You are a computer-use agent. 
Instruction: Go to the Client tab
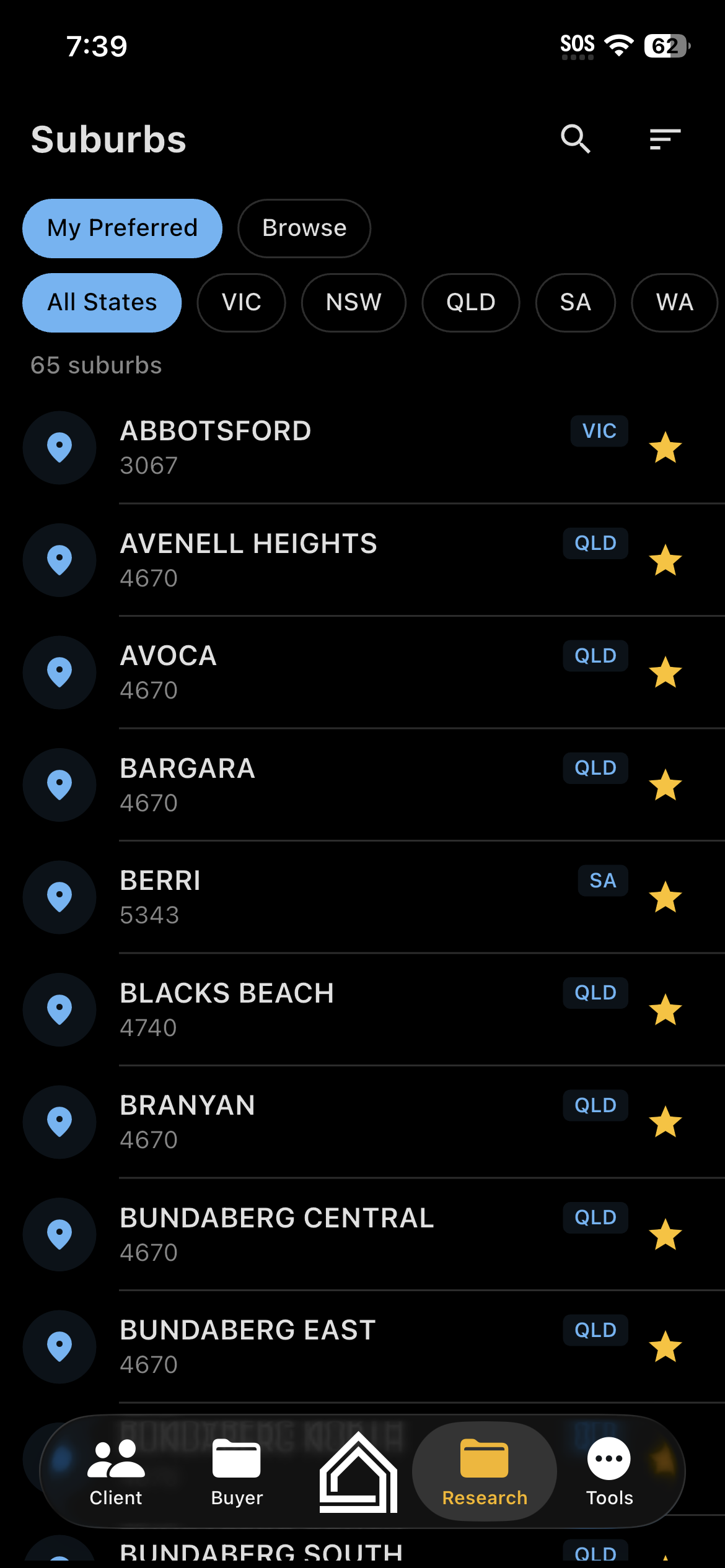(116, 1473)
